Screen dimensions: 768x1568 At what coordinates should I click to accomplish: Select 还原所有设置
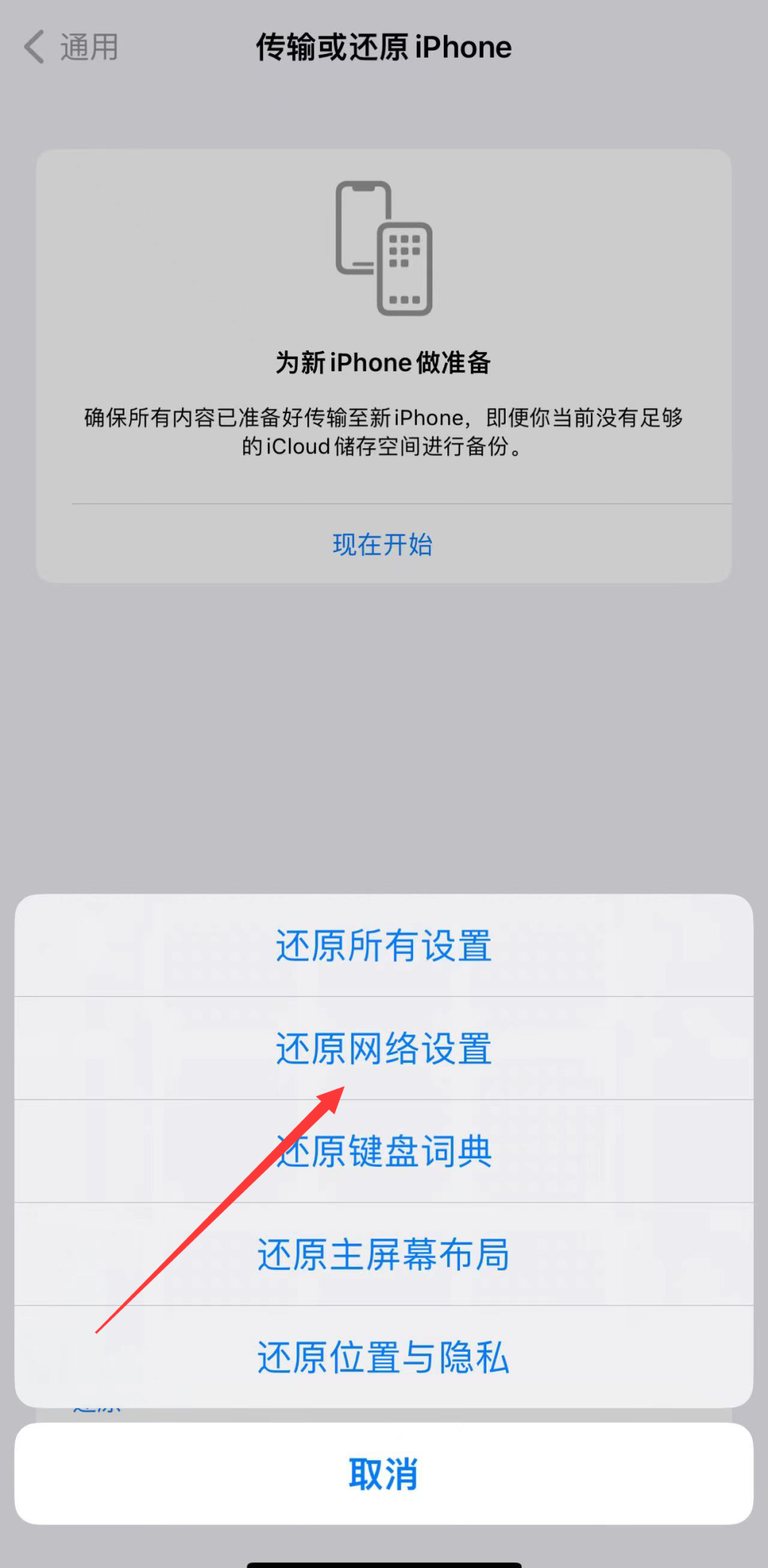click(384, 945)
